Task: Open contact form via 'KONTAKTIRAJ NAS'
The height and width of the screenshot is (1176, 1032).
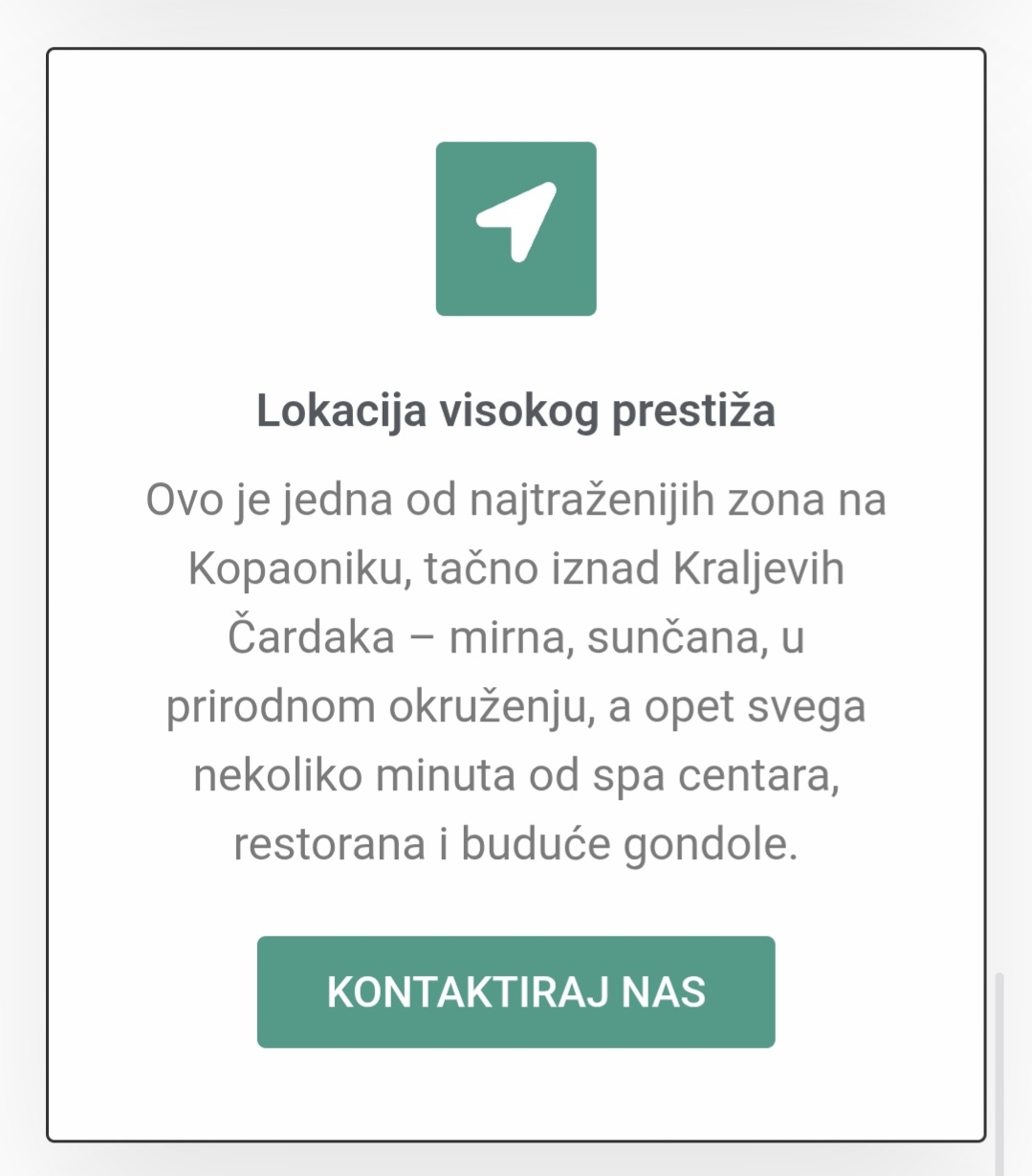Action: [516, 992]
